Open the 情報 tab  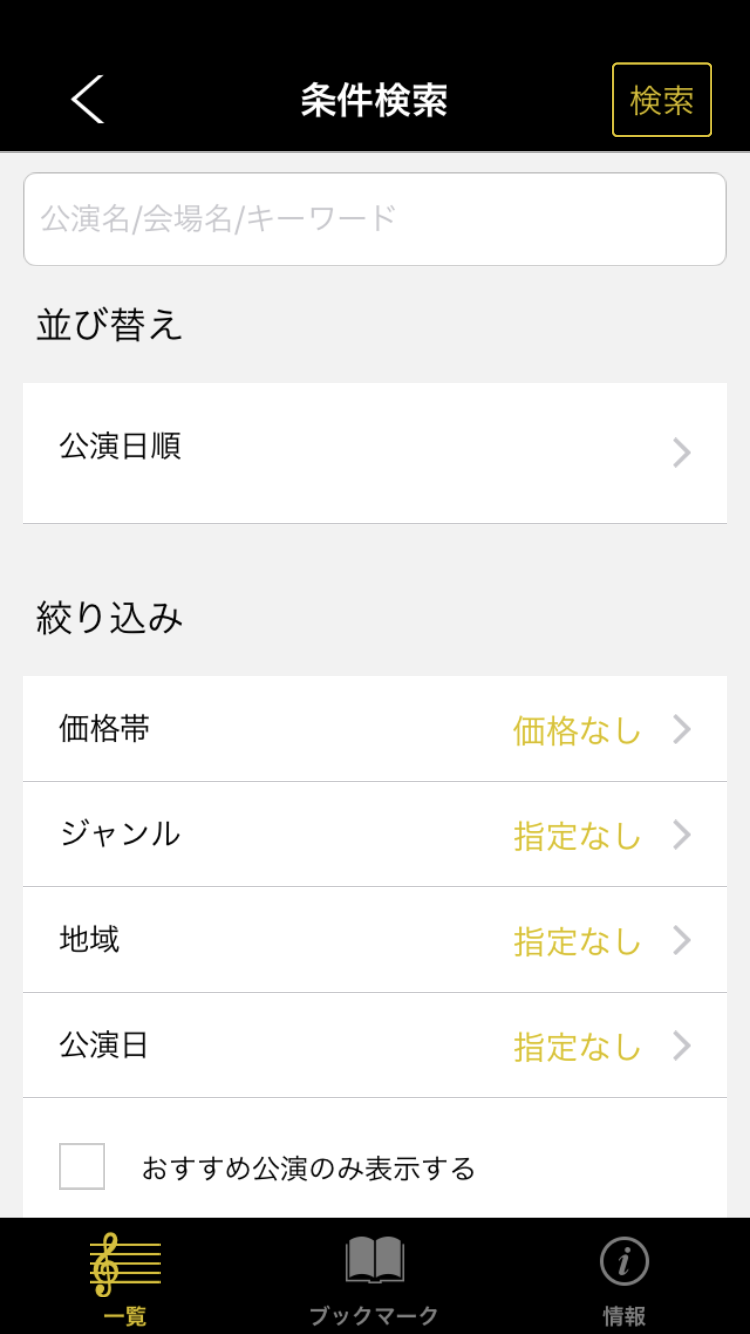[x=624, y=1277]
